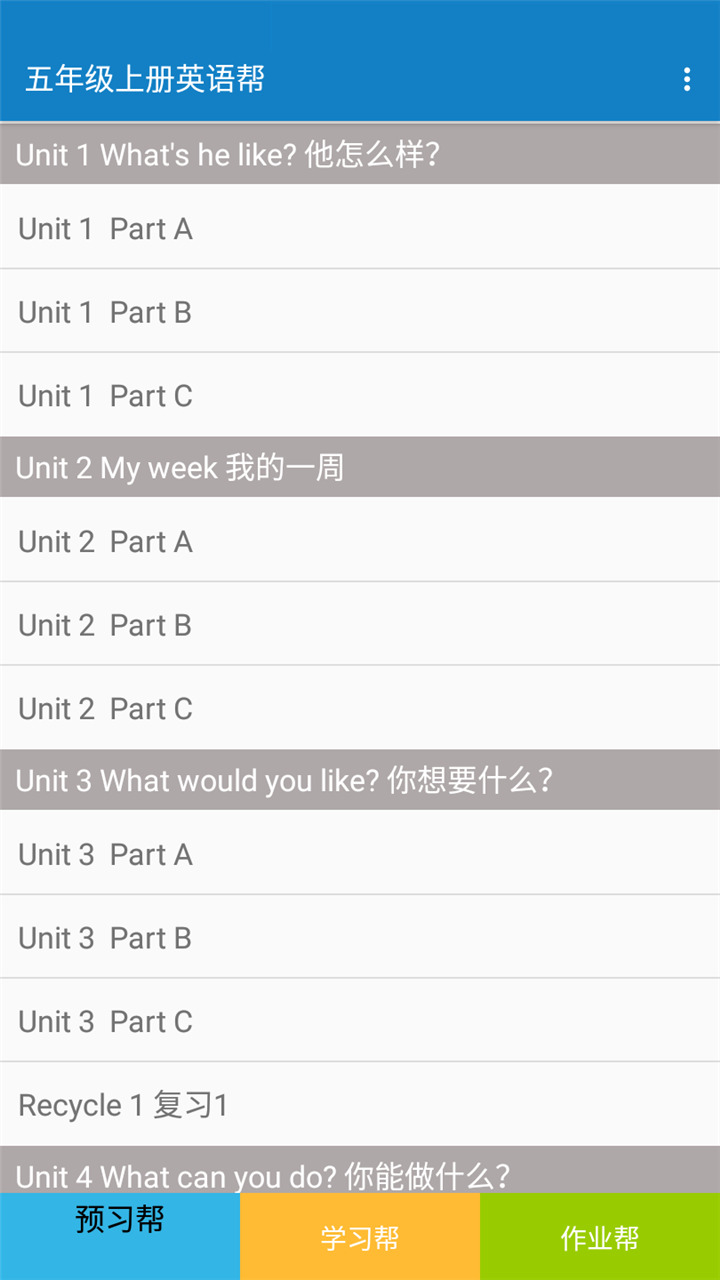This screenshot has height=1280, width=720.
Task: Select Unit 1 Part C
Action: tap(360, 396)
